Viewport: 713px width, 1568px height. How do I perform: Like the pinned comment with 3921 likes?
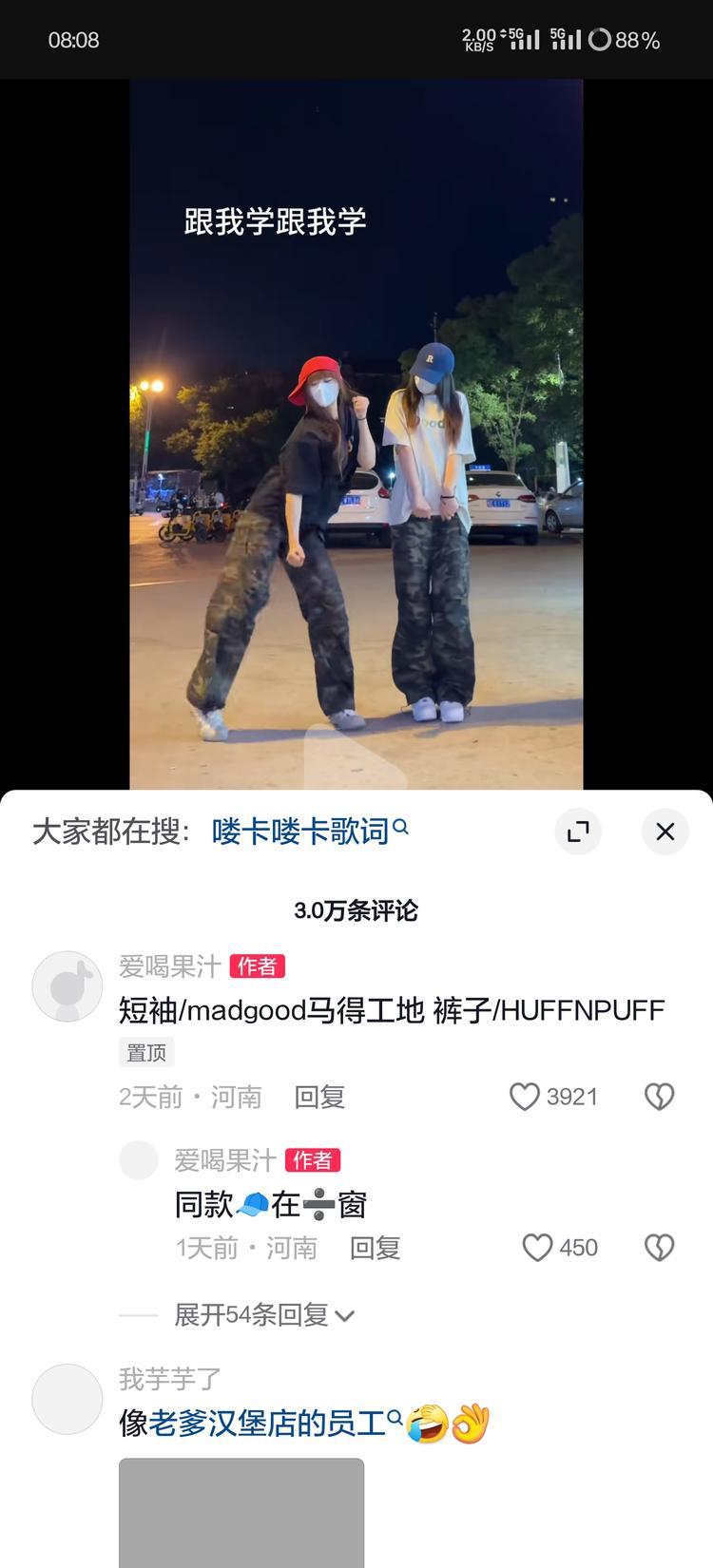pos(525,1097)
